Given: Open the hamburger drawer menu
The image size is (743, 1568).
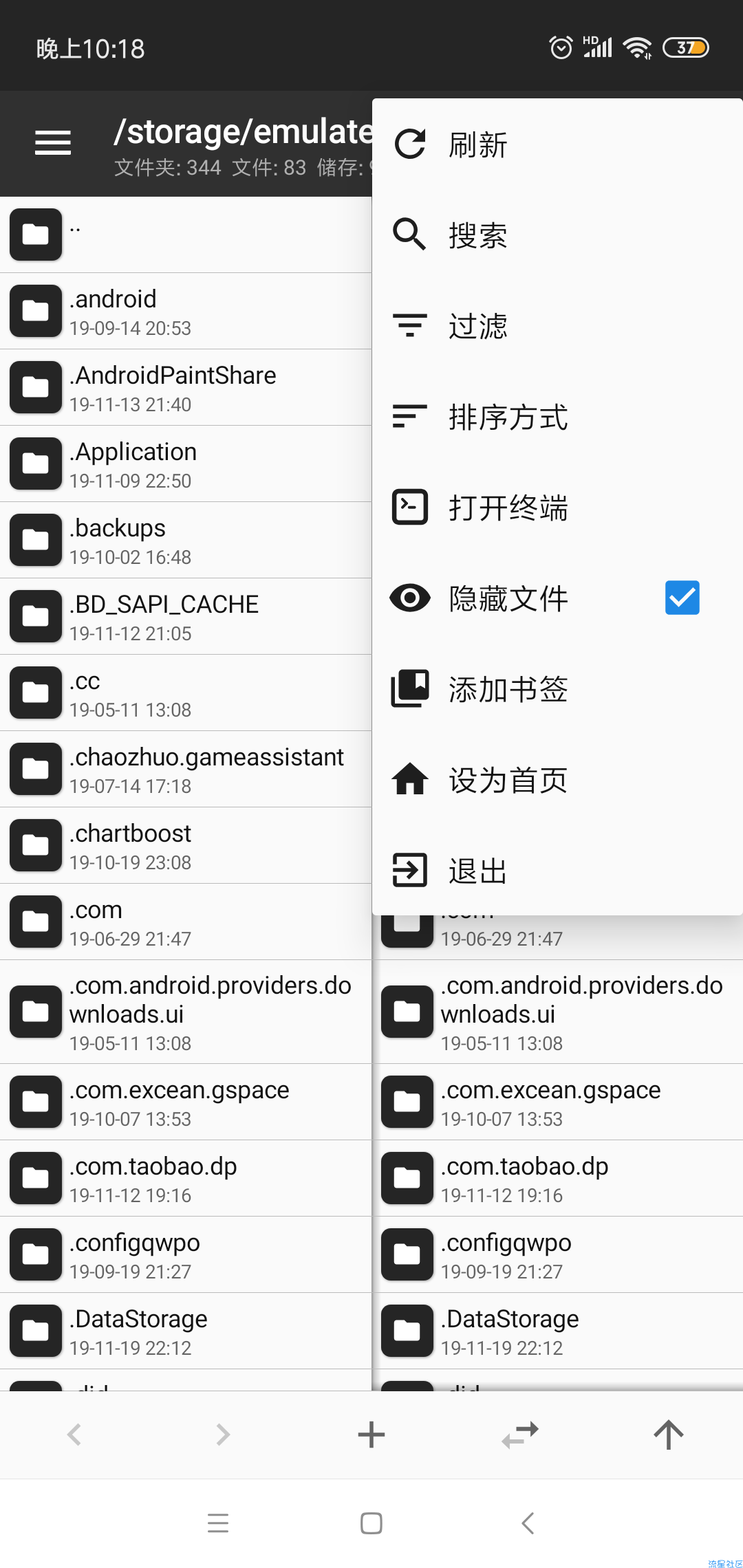Looking at the screenshot, I should pos(53,143).
